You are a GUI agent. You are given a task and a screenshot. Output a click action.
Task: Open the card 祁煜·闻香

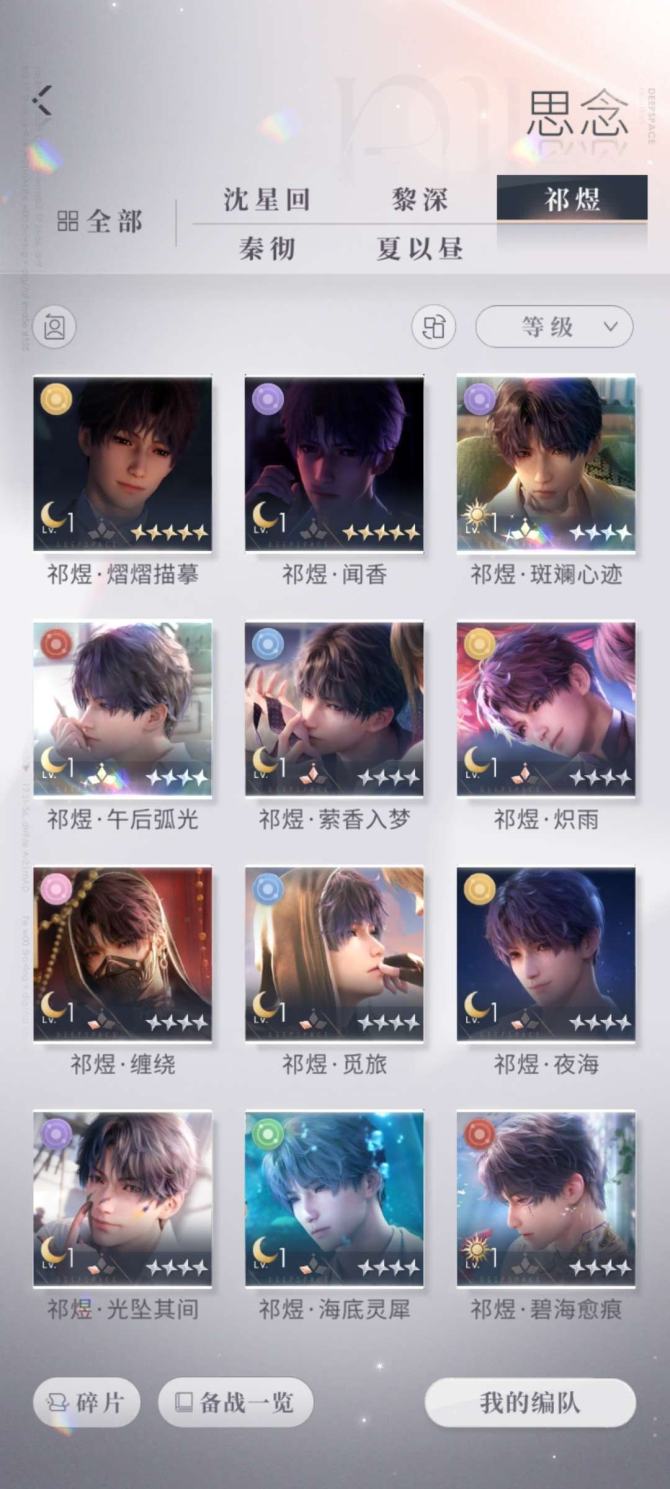(x=334, y=464)
